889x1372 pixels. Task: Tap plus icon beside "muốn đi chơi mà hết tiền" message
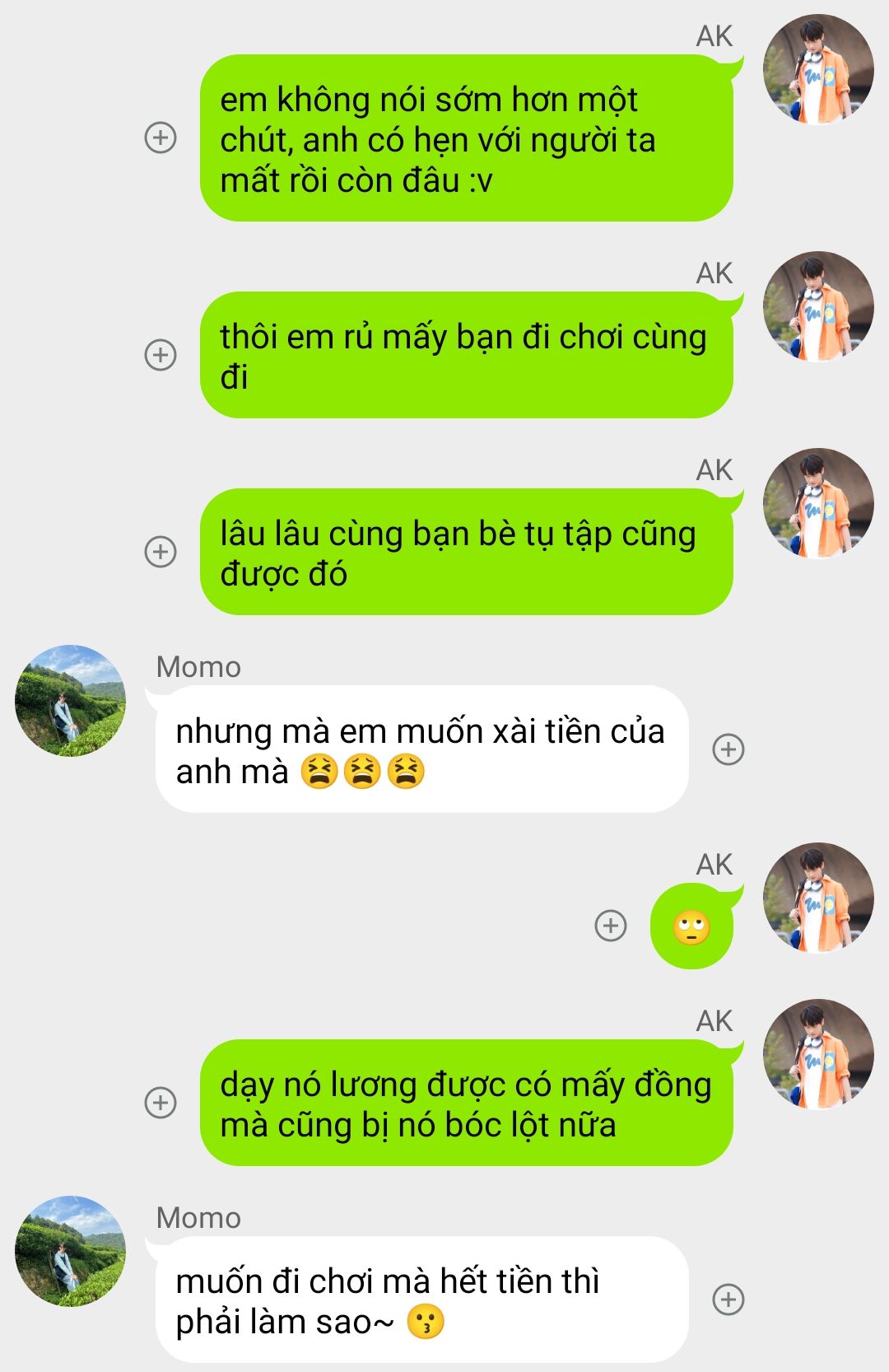(728, 1300)
